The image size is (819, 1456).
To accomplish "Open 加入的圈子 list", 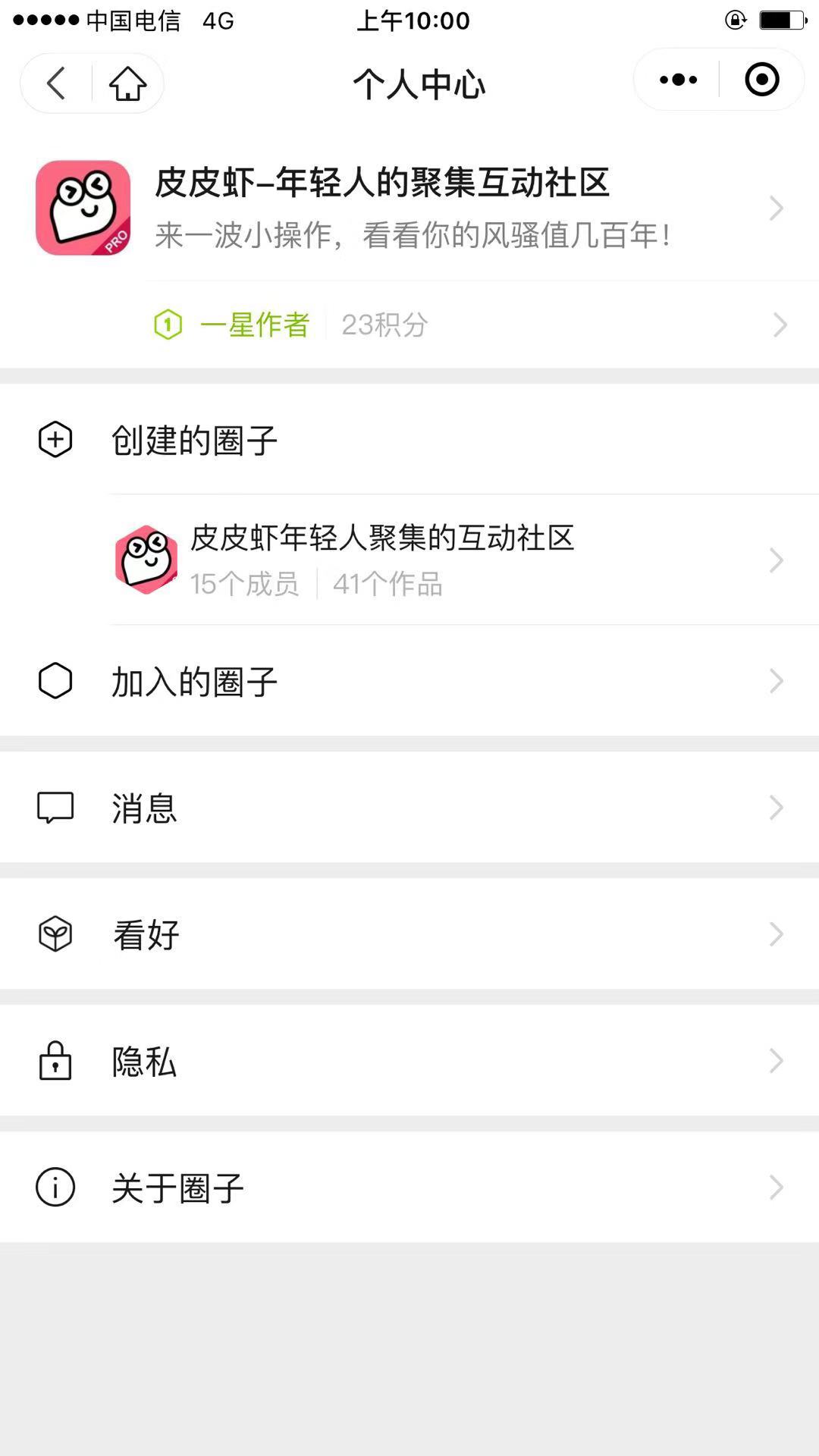I will 409,681.
